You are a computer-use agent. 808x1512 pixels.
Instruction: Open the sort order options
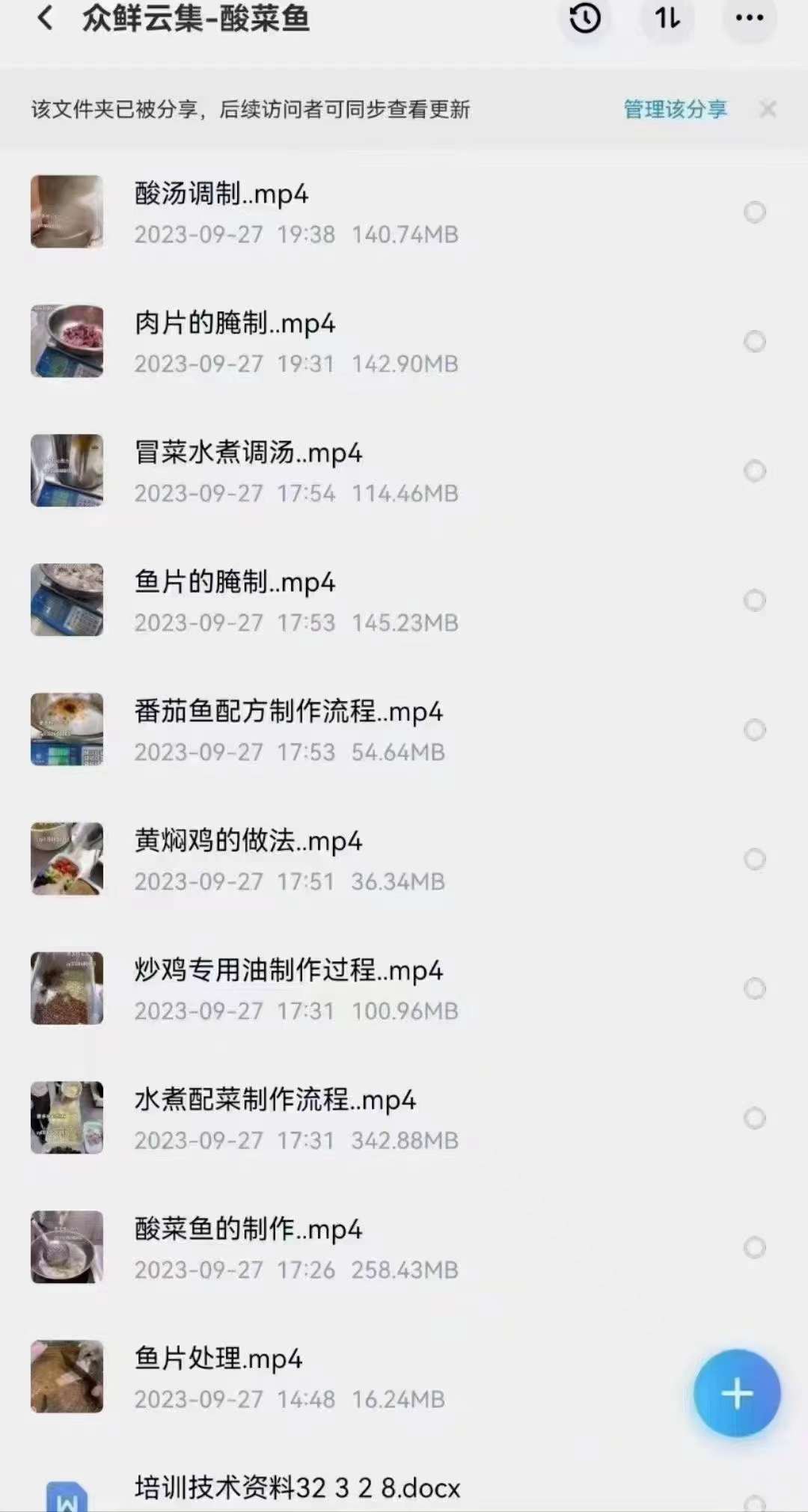(x=667, y=18)
